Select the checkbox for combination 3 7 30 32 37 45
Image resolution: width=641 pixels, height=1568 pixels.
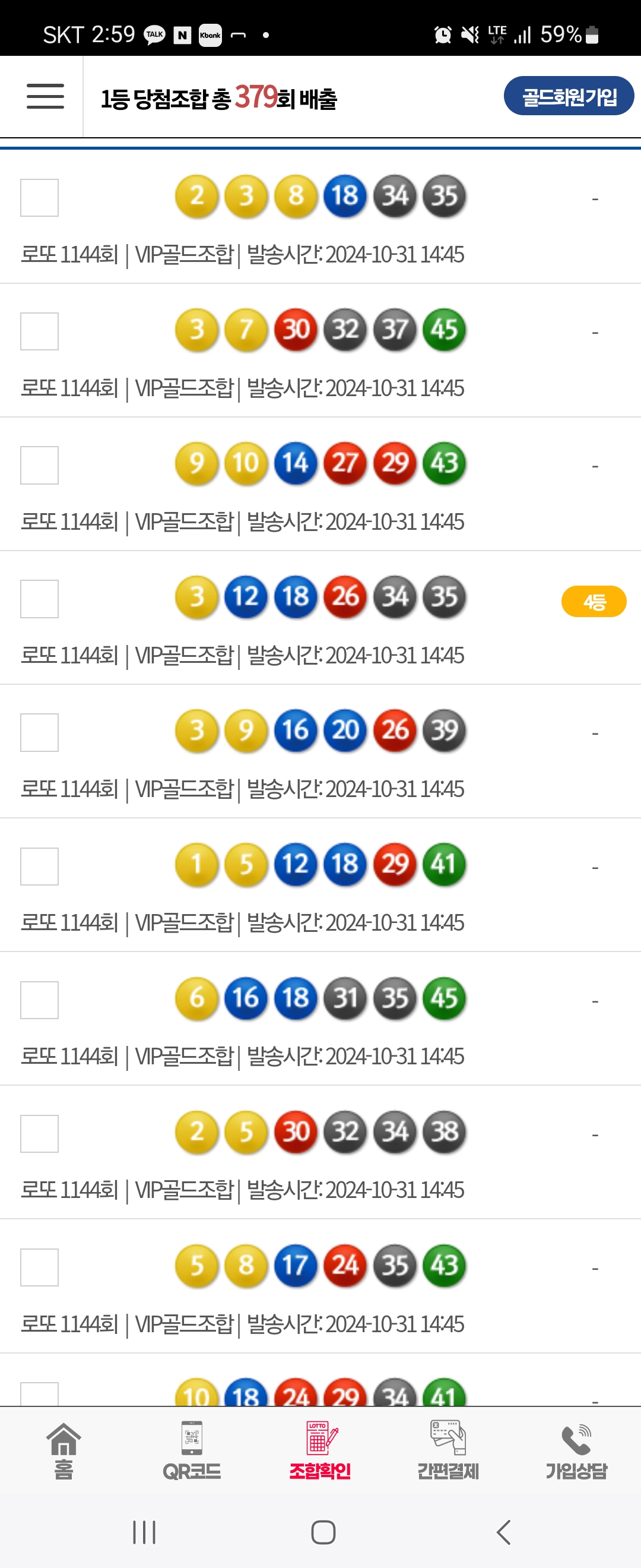coord(40,332)
